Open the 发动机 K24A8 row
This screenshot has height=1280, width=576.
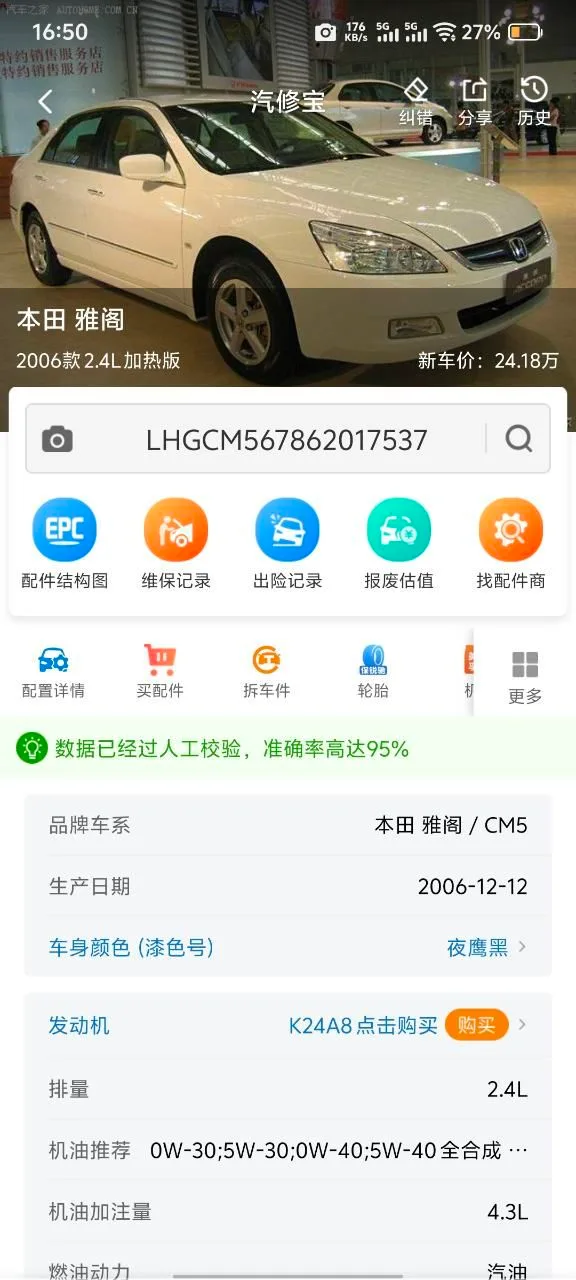(x=288, y=1025)
